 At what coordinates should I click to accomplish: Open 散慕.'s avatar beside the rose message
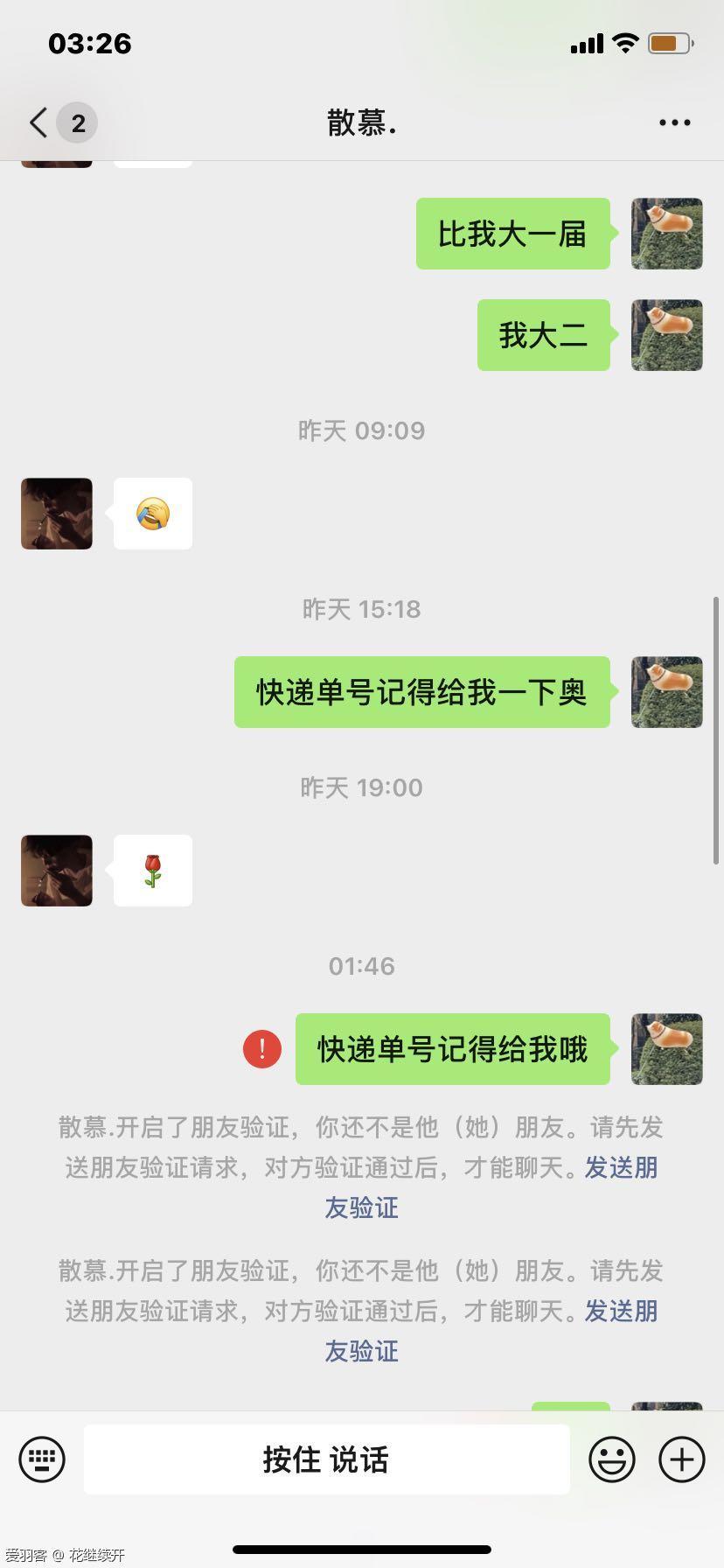57,871
